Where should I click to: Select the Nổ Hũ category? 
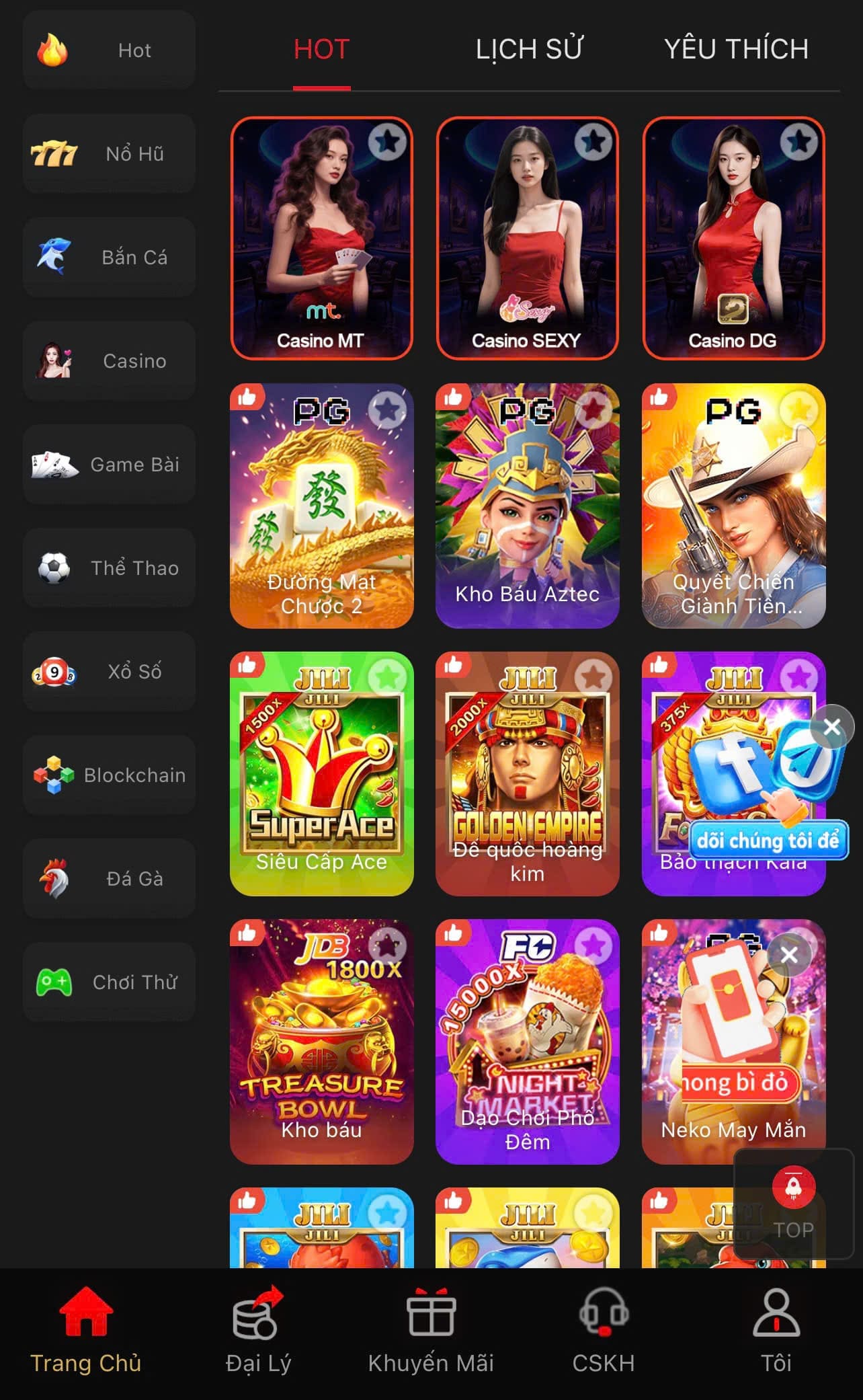click(110, 154)
